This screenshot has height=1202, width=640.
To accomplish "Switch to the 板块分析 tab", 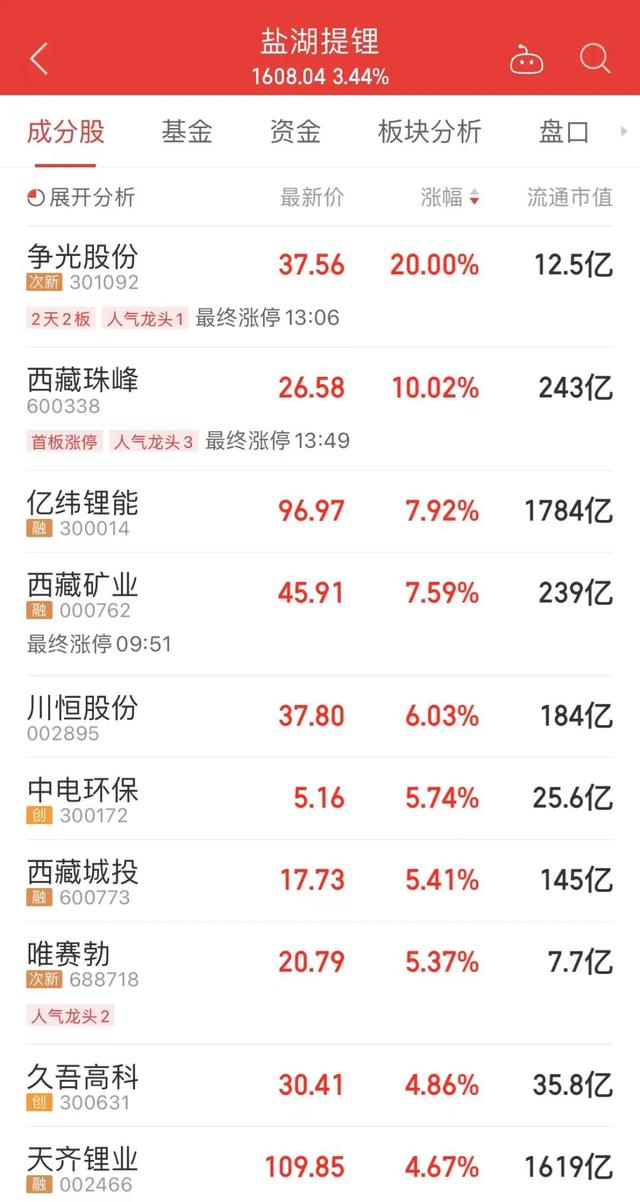I will click(x=430, y=132).
